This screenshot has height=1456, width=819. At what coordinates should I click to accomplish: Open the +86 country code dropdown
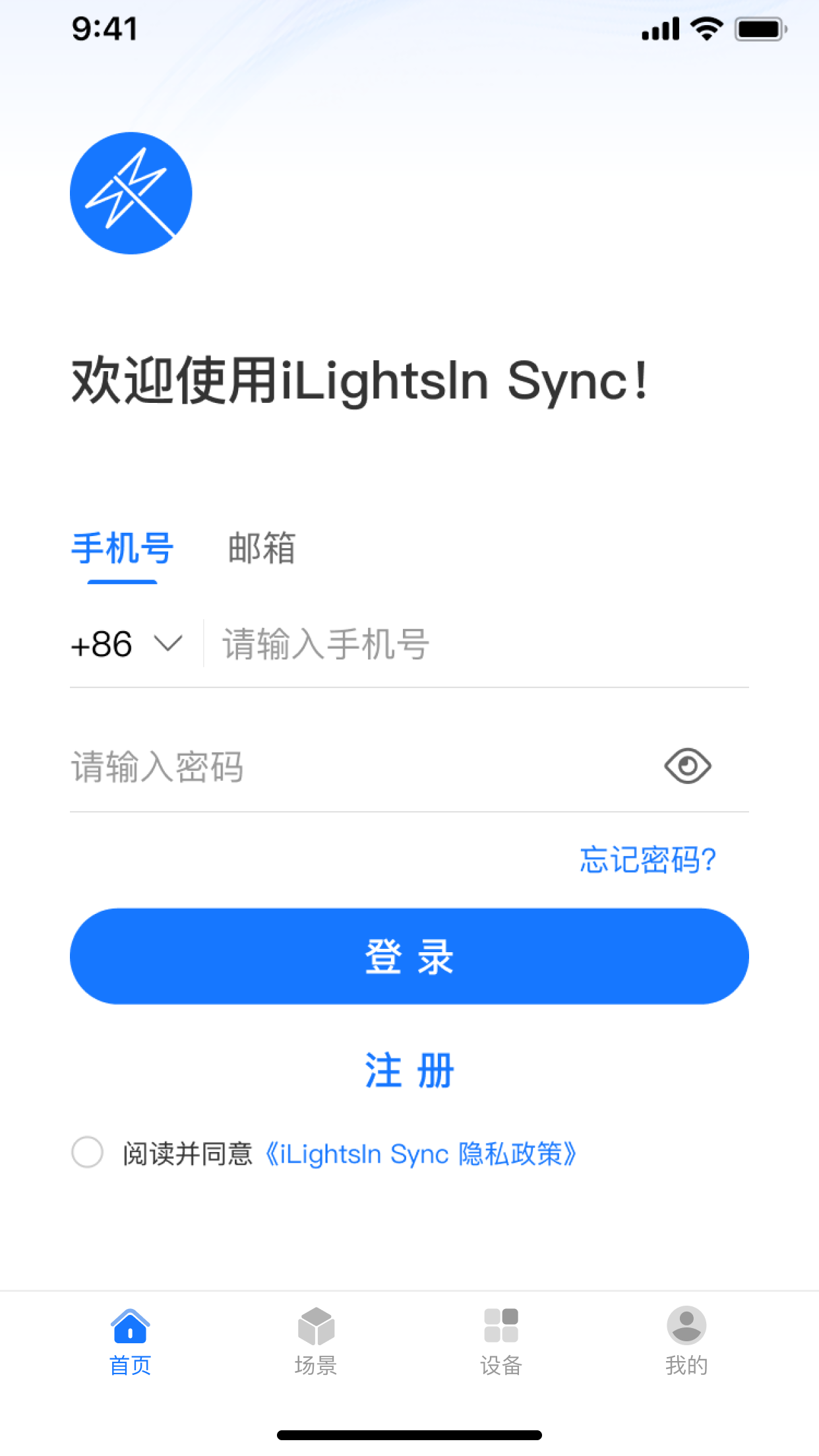pos(129,643)
